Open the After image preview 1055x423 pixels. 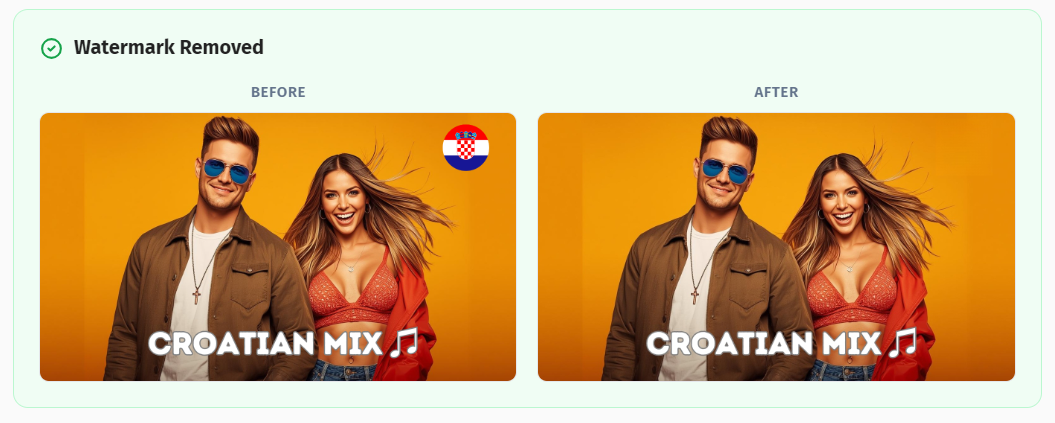(776, 247)
